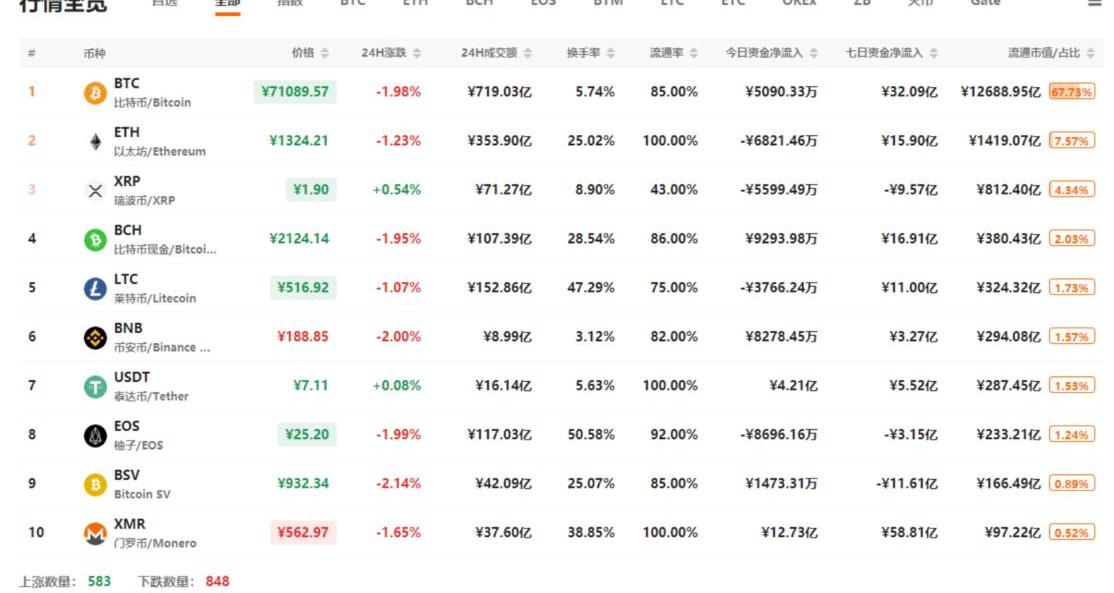Image resolution: width=1114 pixels, height=593 pixels.
Task: Open the BCH 比特币现金 row
Action: click(x=164, y=239)
